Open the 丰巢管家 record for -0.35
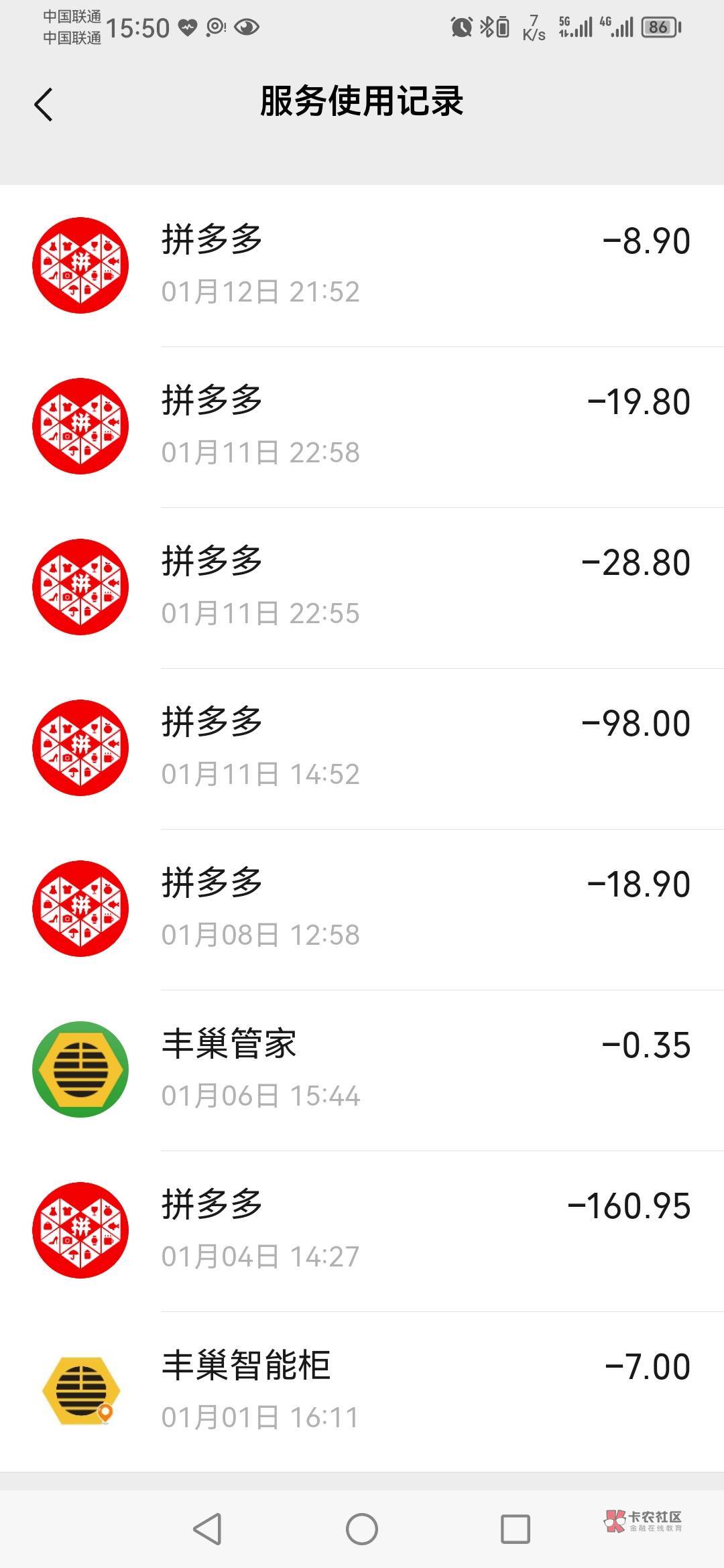This screenshot has width=724, height=1568. [x=362, y=1069]
